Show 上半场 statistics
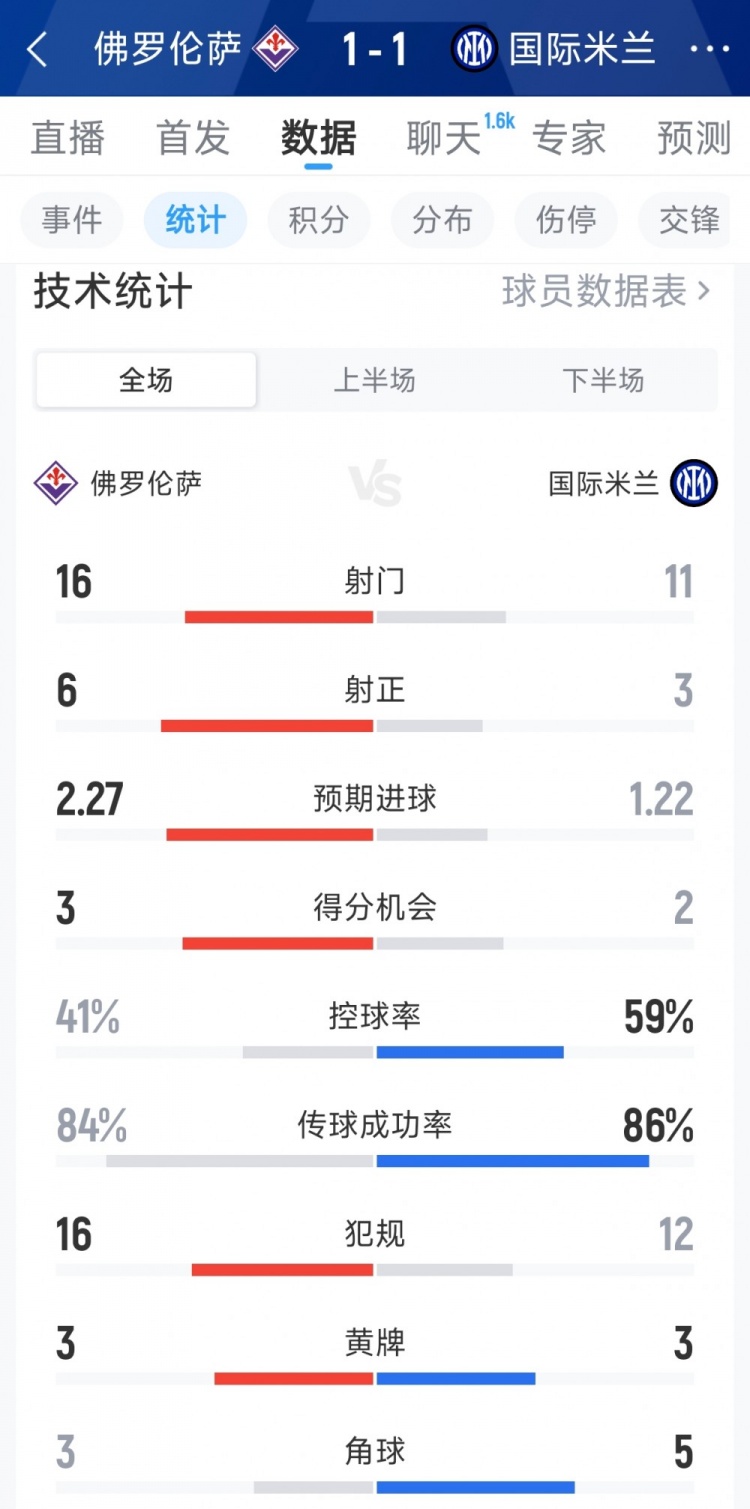 (x=374, y=380)
